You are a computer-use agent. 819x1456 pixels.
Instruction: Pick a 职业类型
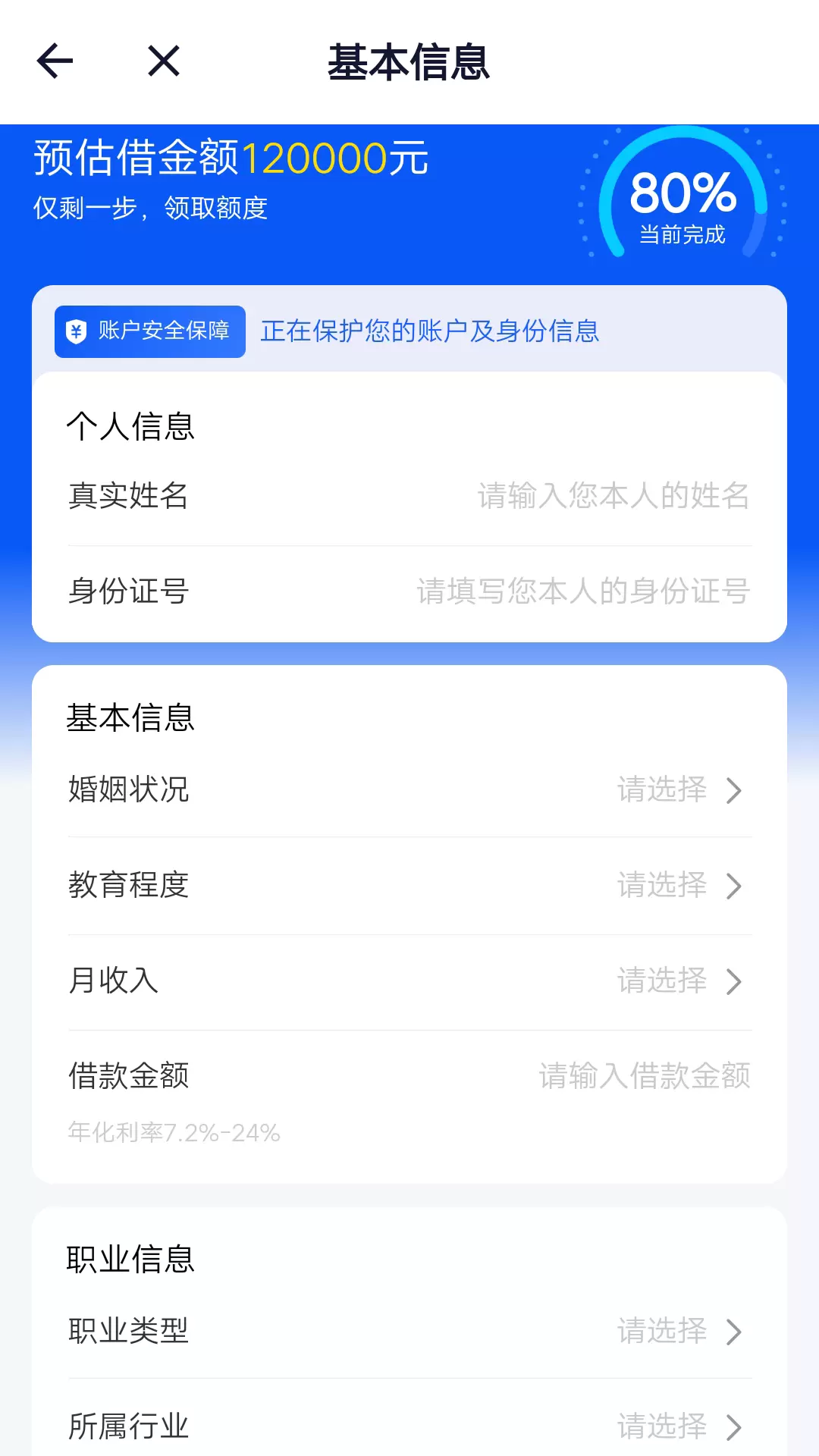point(409,1331)
